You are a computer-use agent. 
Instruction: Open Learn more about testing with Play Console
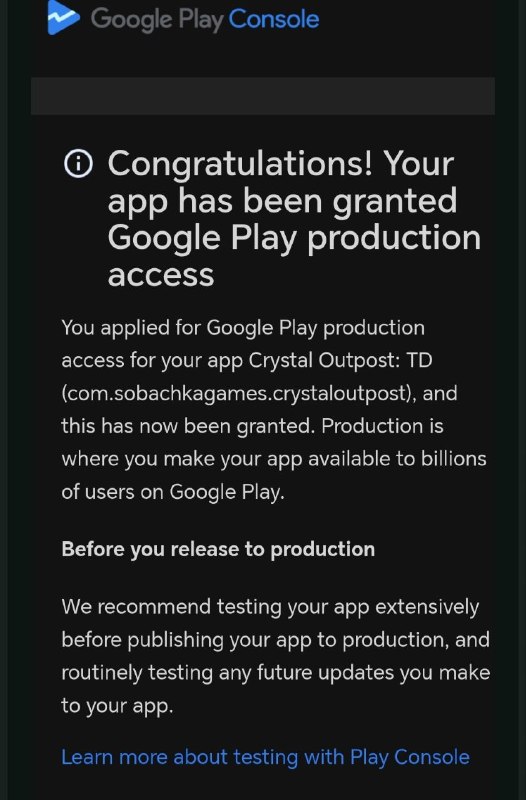click(265, 757)
